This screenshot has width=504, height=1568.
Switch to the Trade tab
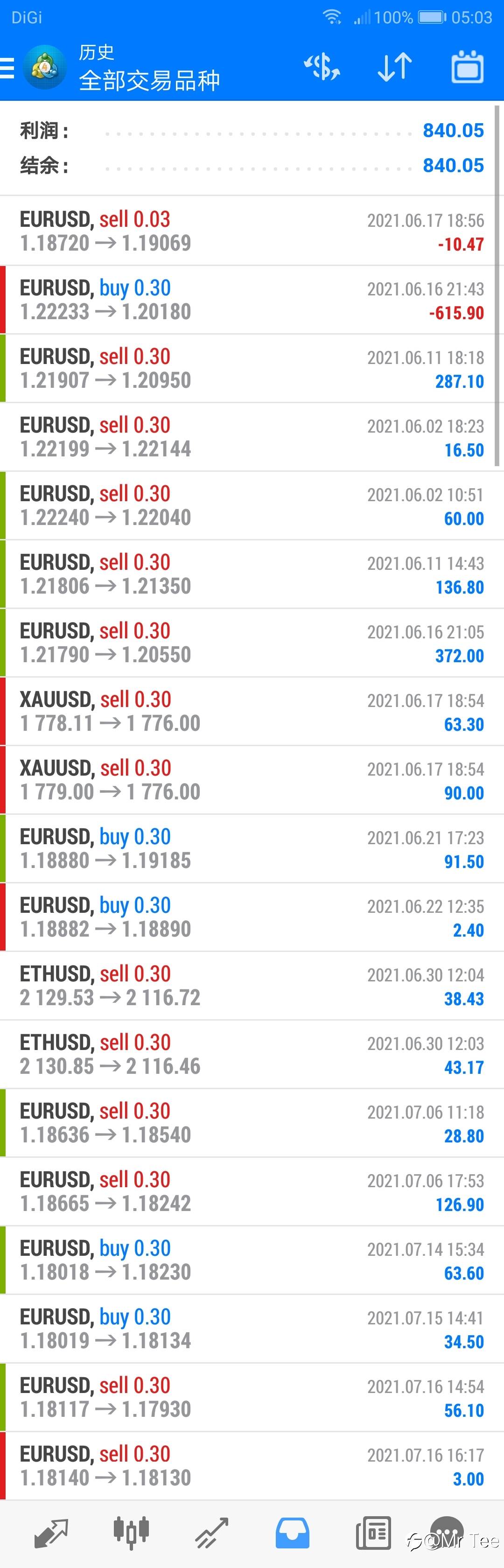click(211, 1533)
